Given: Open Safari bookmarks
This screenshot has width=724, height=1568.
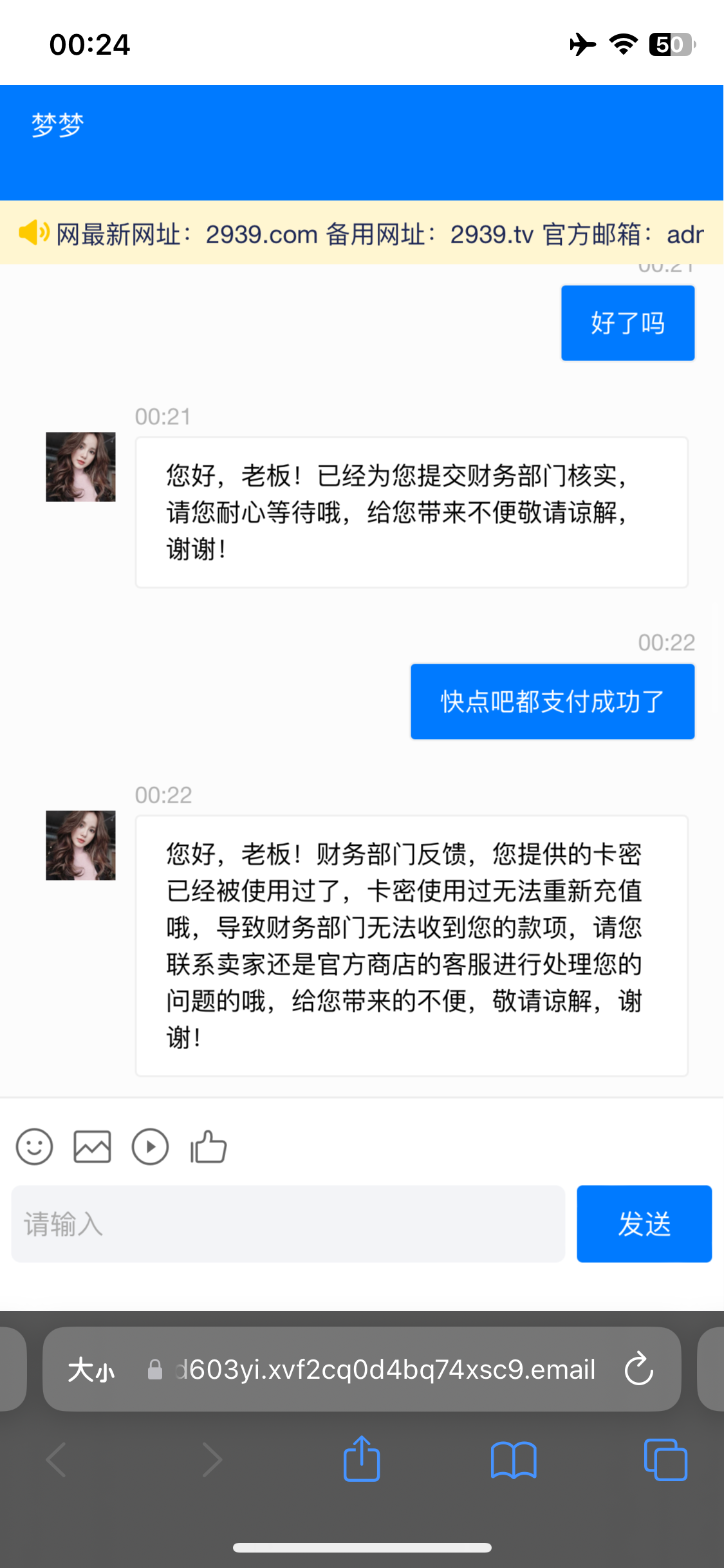Looking at the screenshot, I should click(x=513, y=1459).
